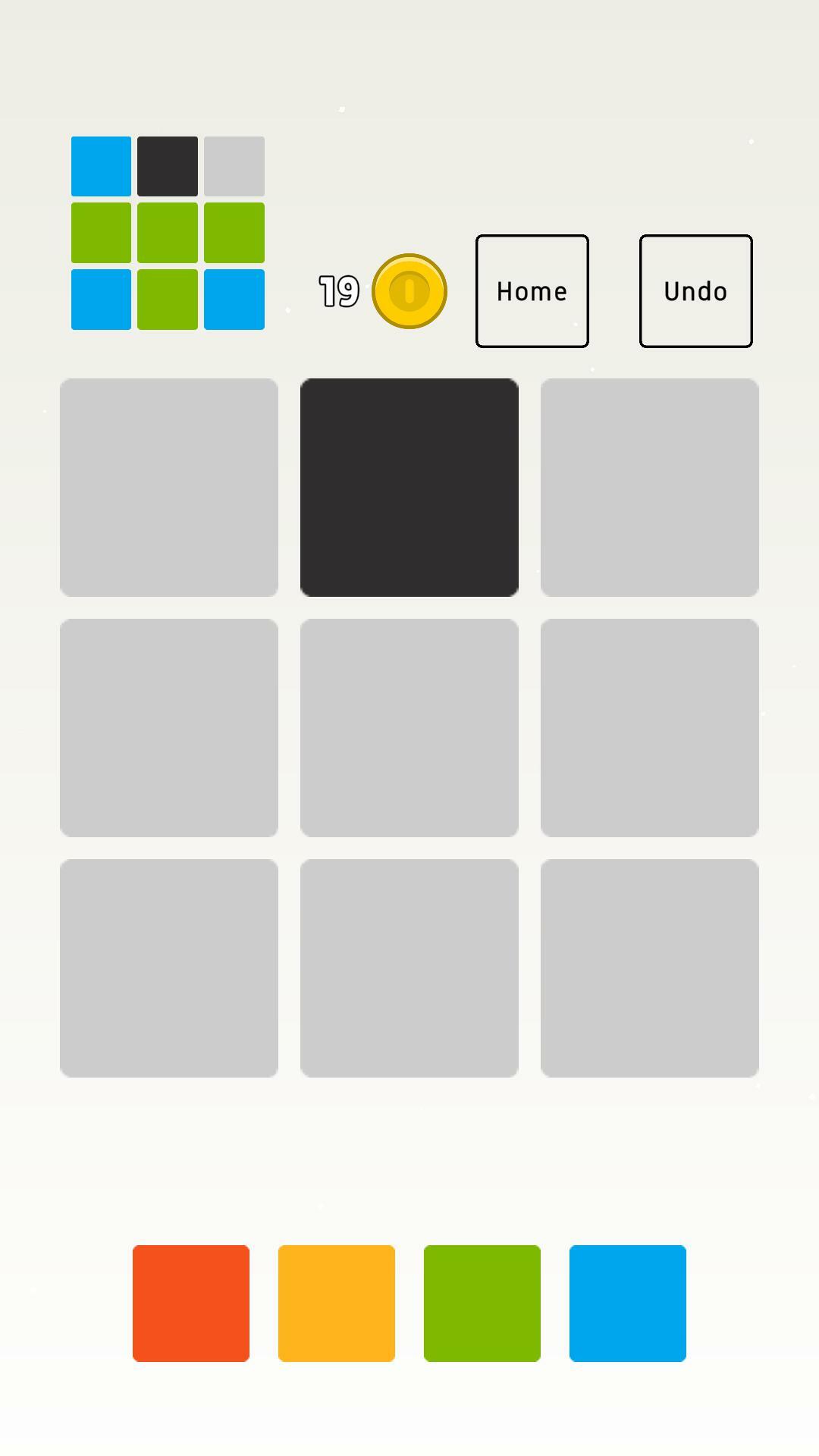The height and width of the screenshot is (1456, 819).
Task: Tap the dark tile in the main grid
Action: pos(409,488)
